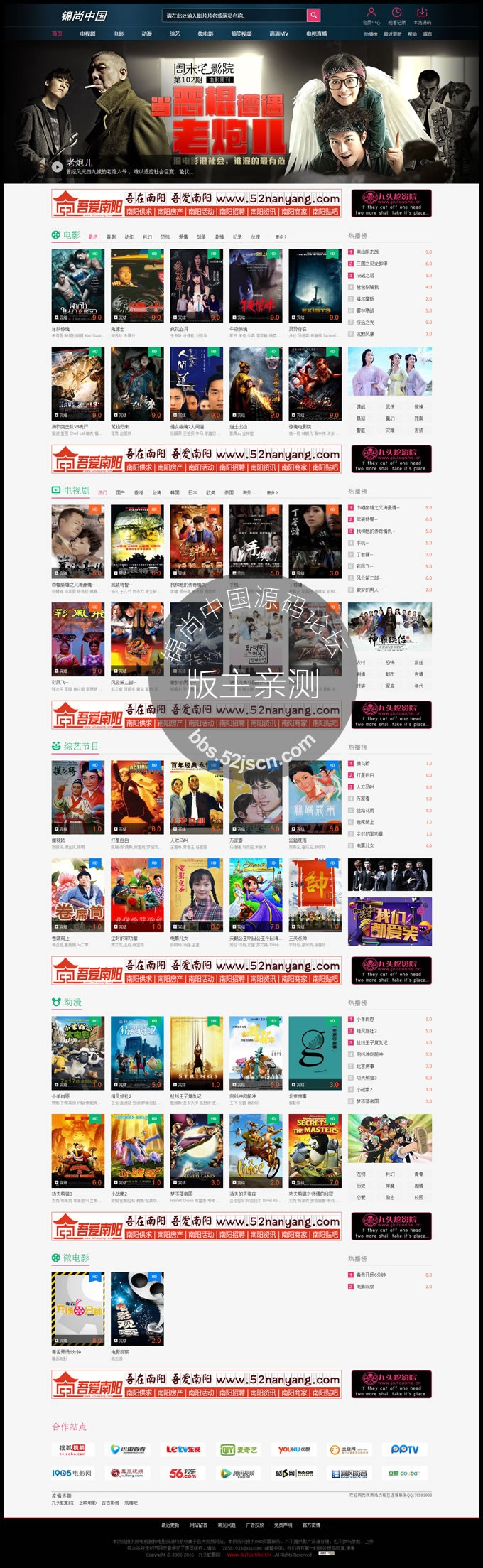483x1568 pixels.
Task: Visit the 爱奇艺 partner site
Action: [x=238, y=1449]
